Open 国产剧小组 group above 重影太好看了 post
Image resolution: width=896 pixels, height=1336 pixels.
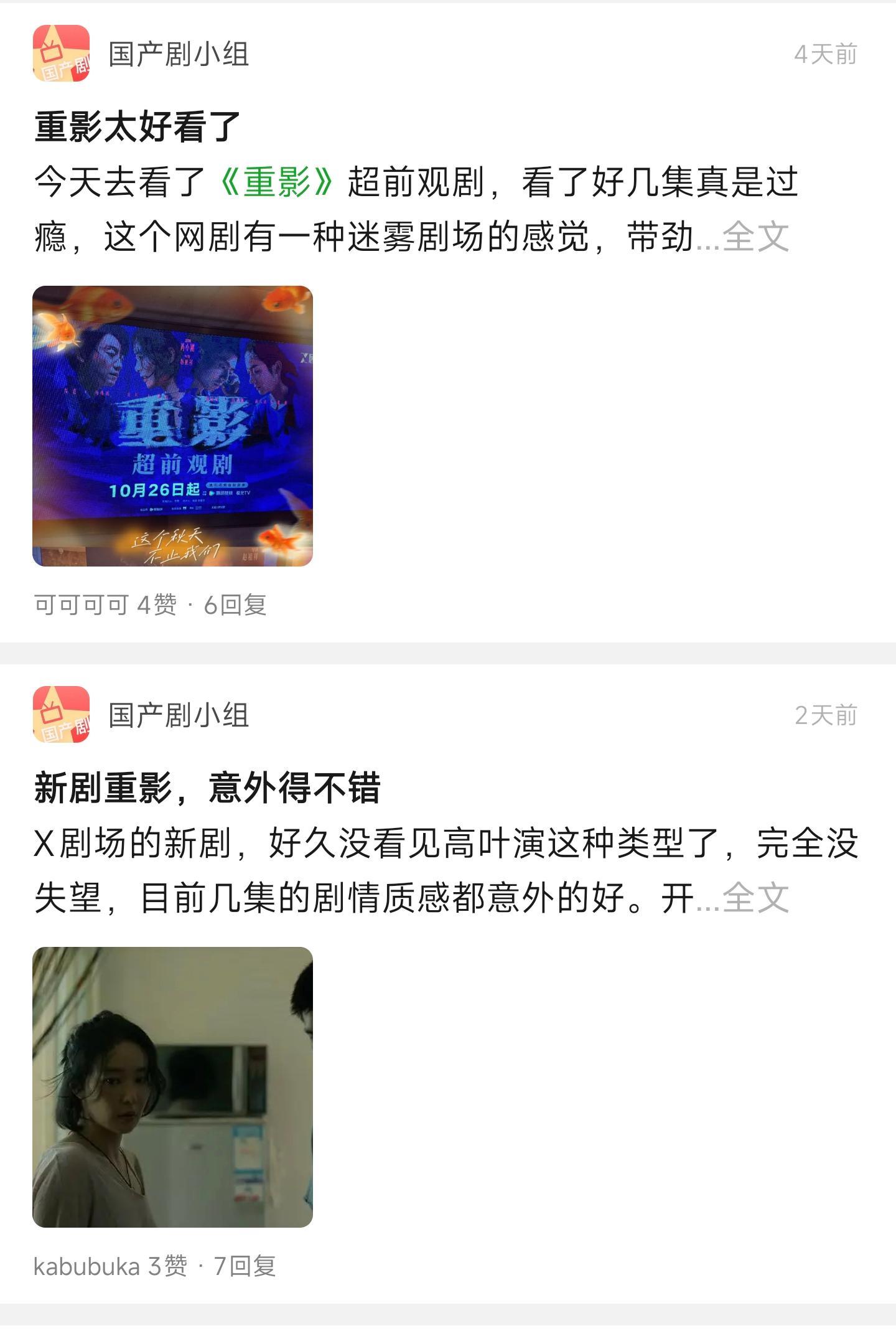178,54
